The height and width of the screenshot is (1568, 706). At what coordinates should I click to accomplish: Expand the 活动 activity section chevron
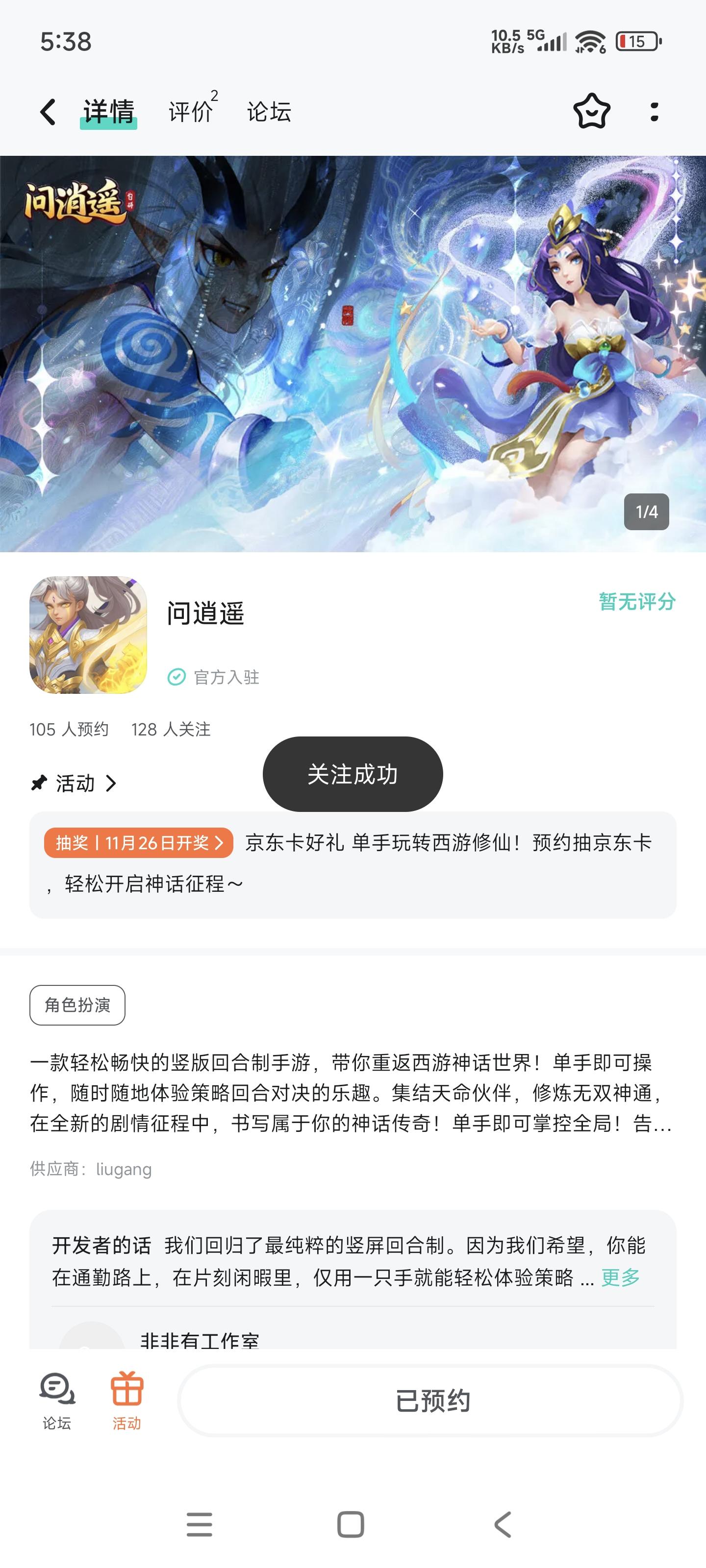pyautogui.click(x=111, y=784)
